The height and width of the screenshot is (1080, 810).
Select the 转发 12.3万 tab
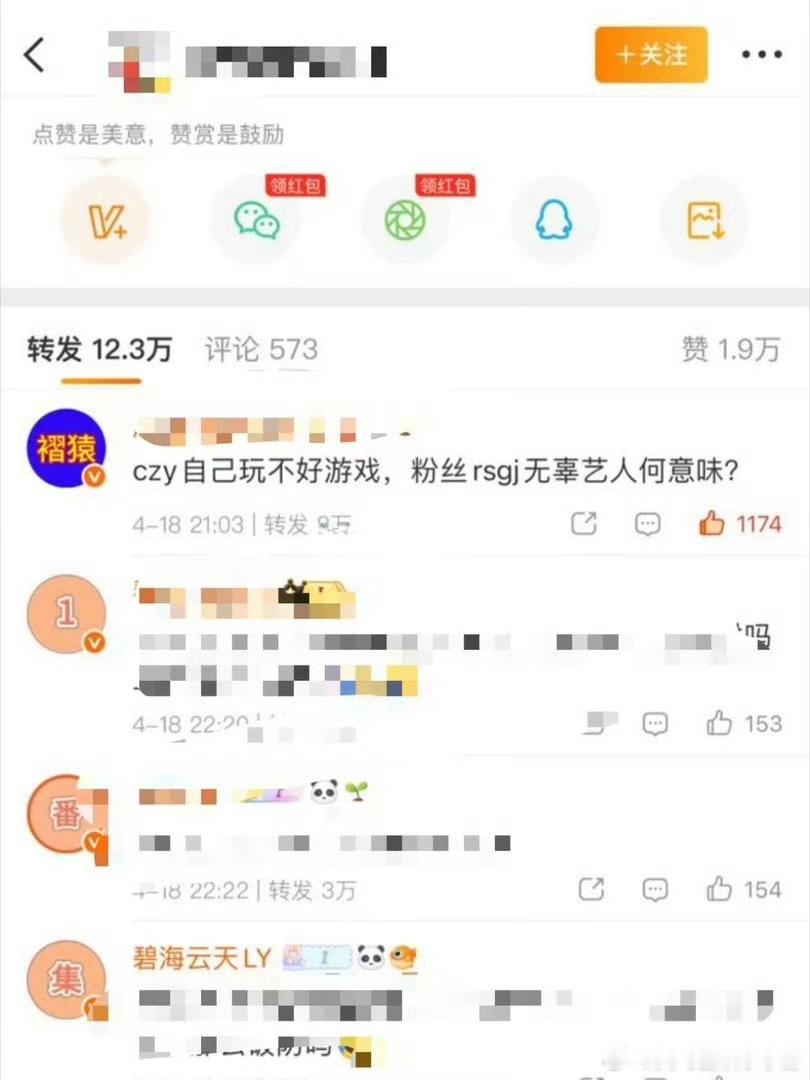point(96,350)
